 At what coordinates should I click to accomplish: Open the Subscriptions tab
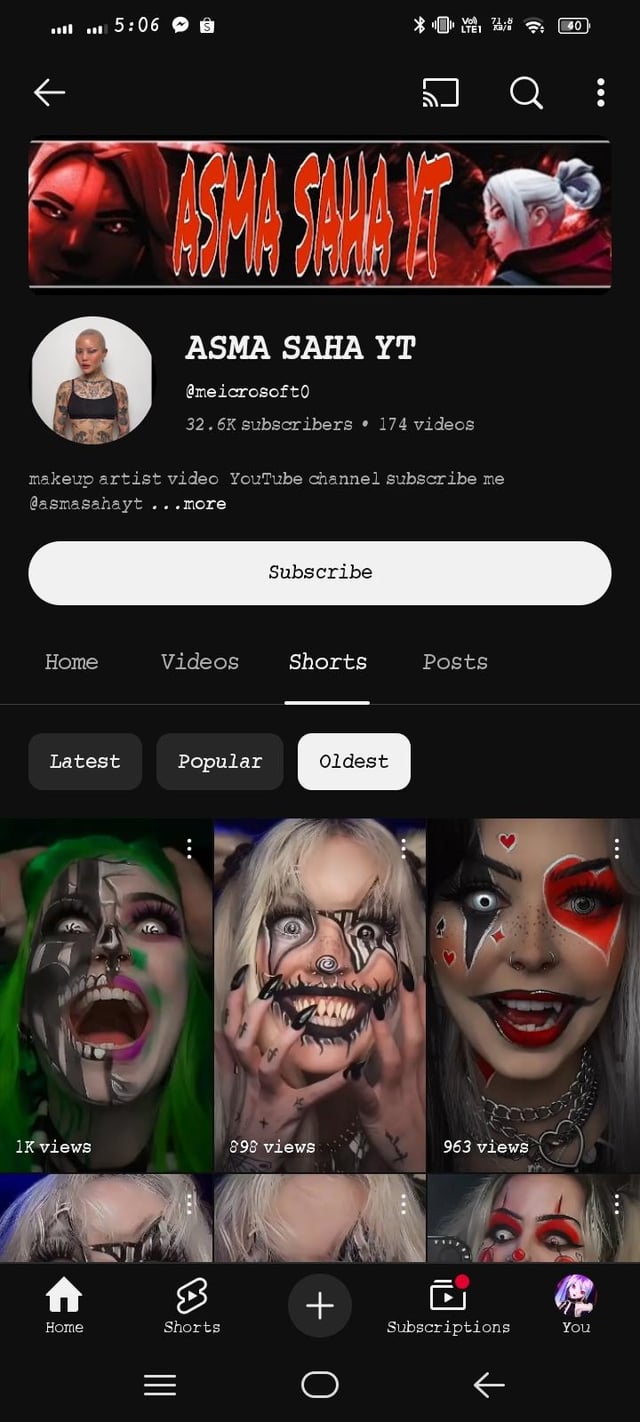448,1306
